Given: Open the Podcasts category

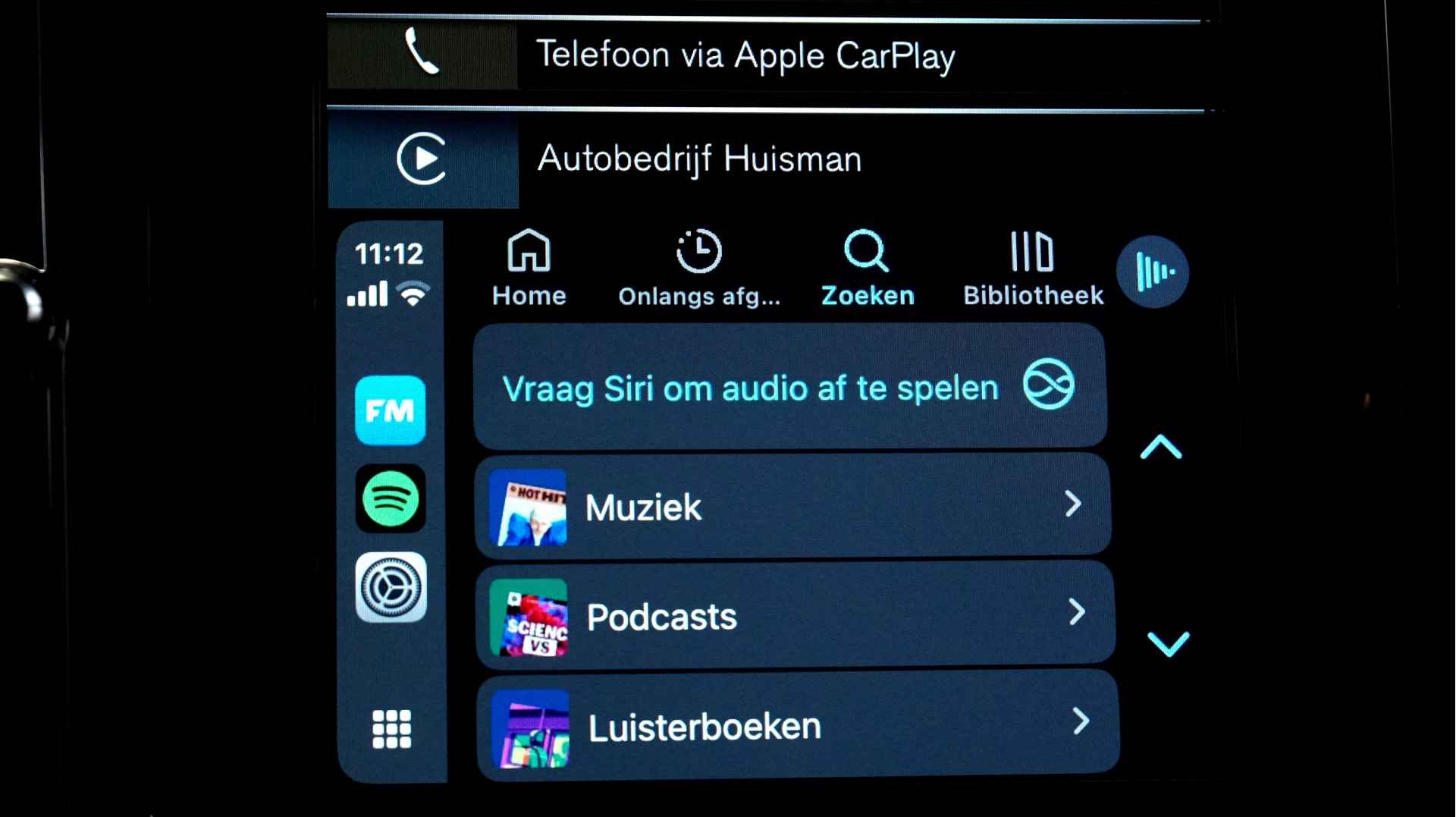Looking at the screenshot, I should point(794,615).
